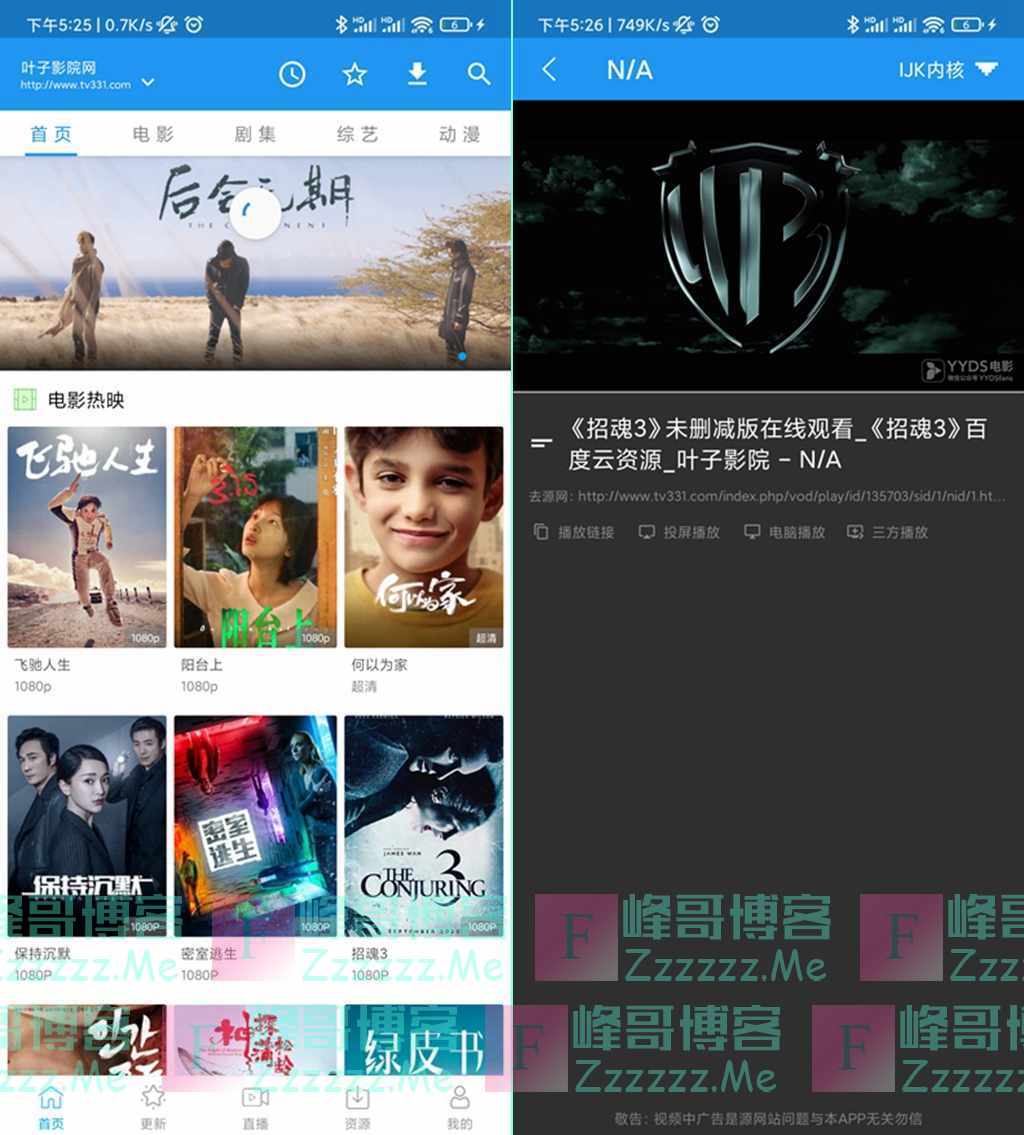1024x1135 pixels.
Task: Open the movie 阳台上
Action: tap(255, 537)
